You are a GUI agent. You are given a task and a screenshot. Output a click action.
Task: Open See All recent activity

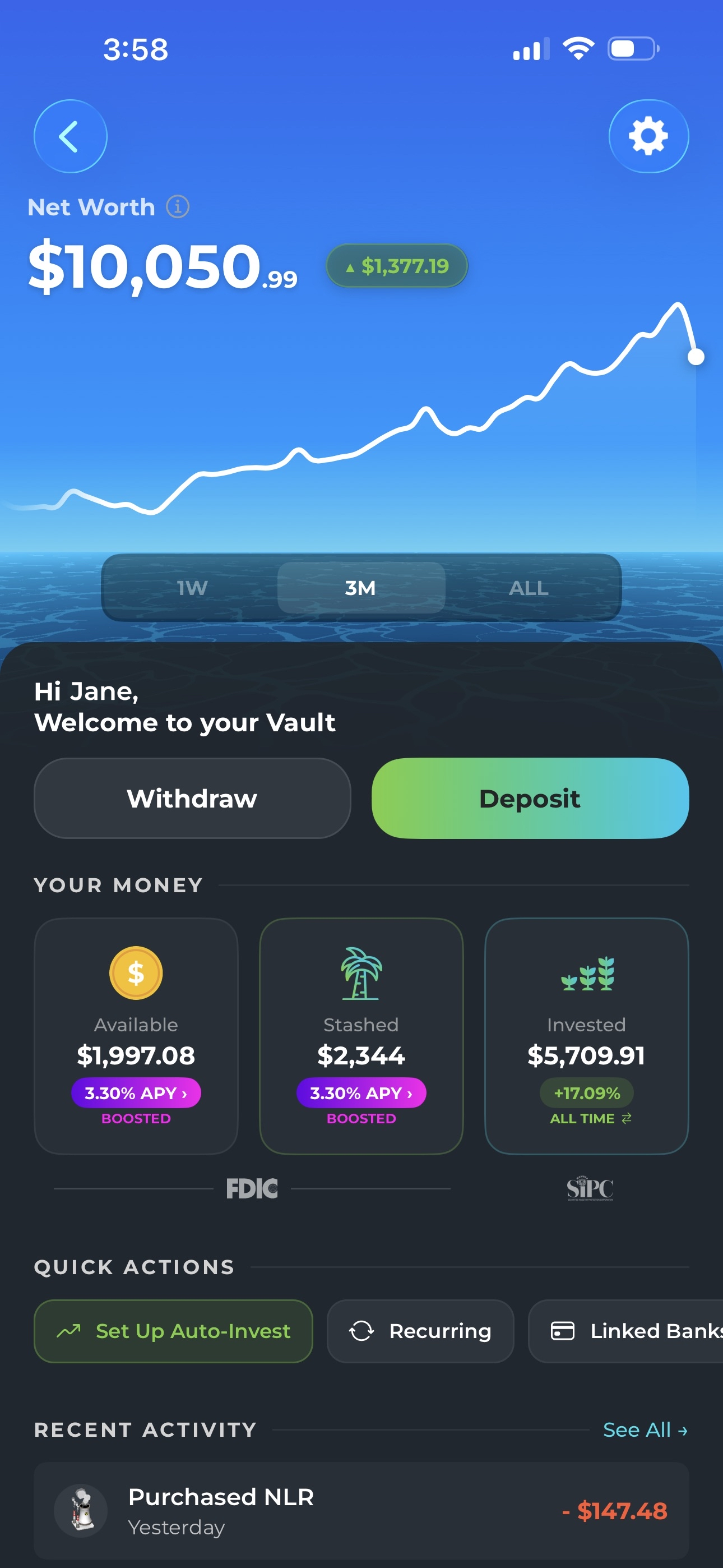[645, 1430]
